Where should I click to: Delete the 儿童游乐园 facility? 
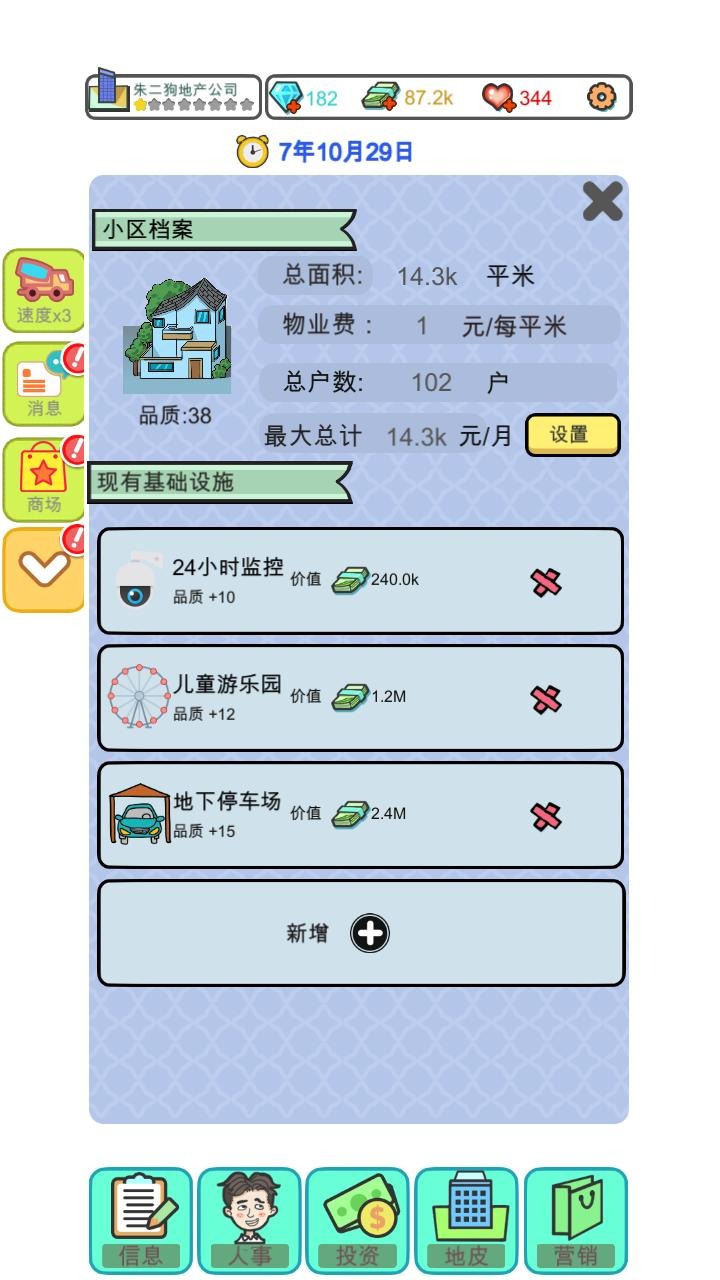pos(545,697)
